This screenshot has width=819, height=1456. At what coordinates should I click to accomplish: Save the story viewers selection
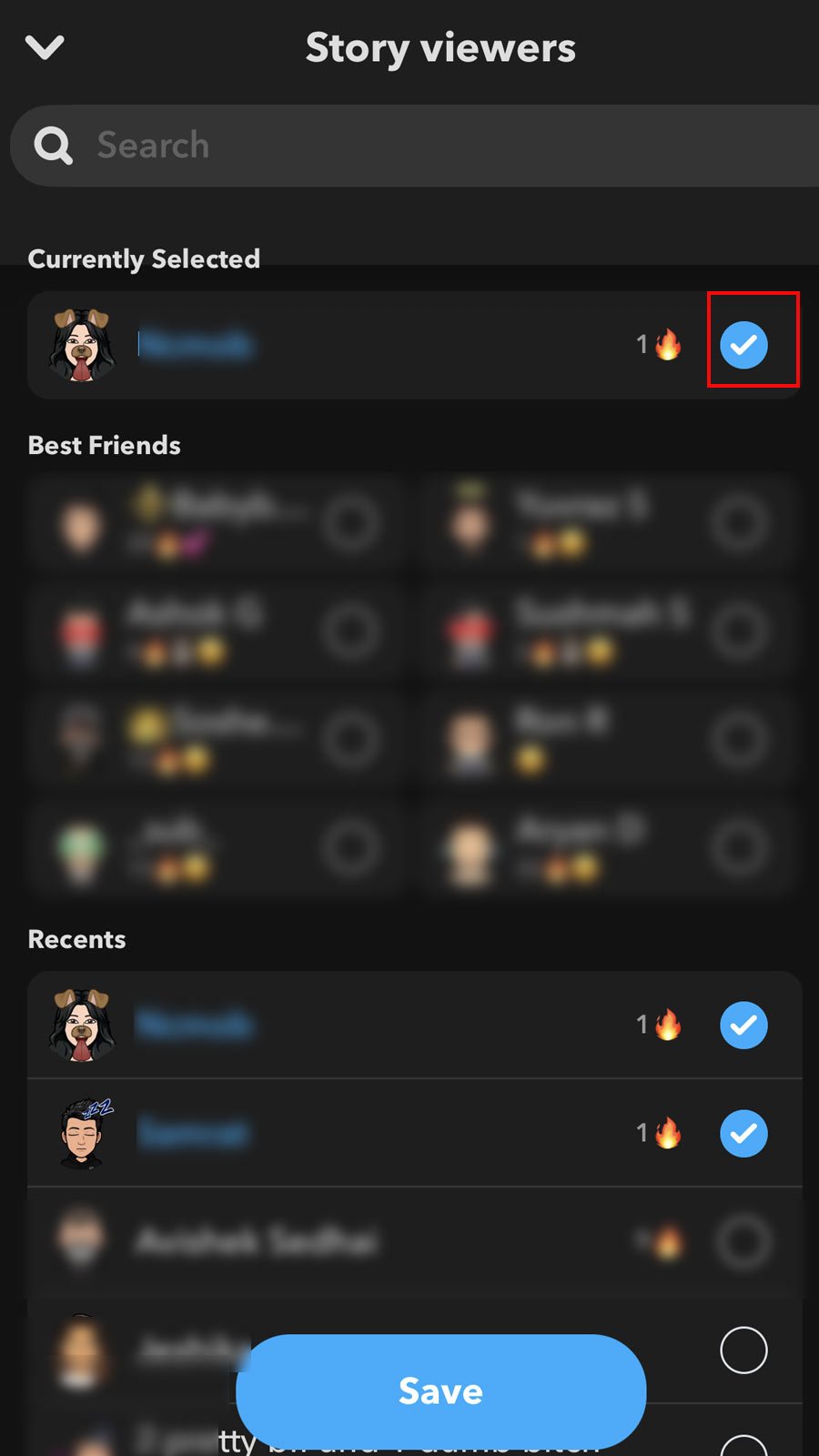click(x=440, y=1390)
